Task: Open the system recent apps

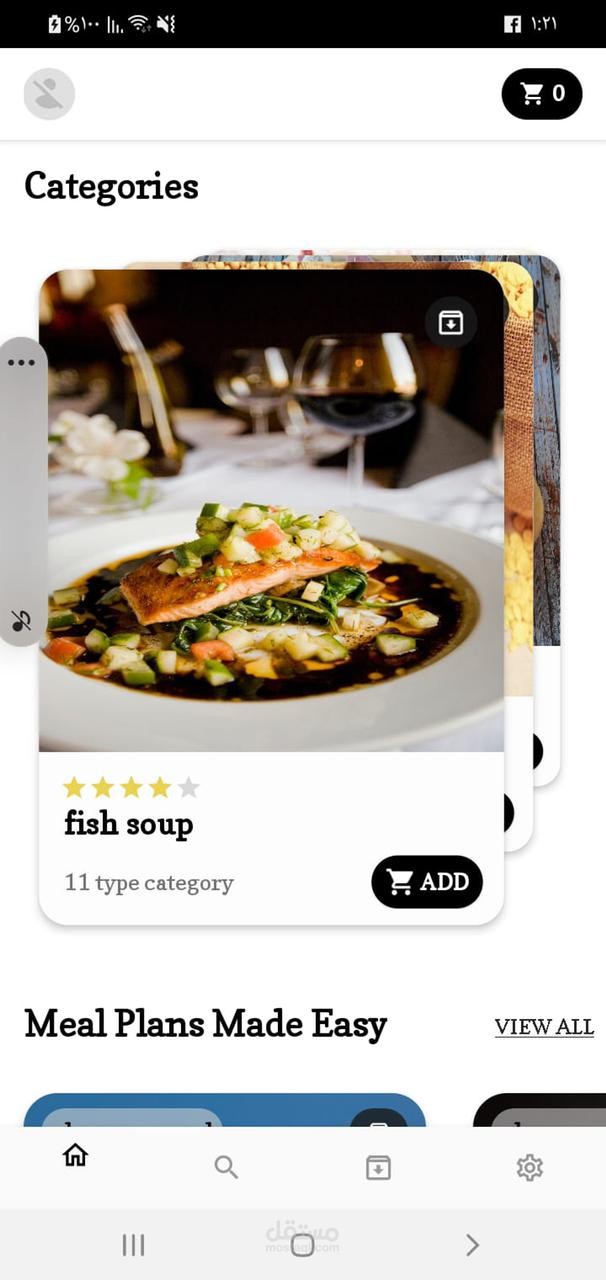Action: tap(133, 1245)
